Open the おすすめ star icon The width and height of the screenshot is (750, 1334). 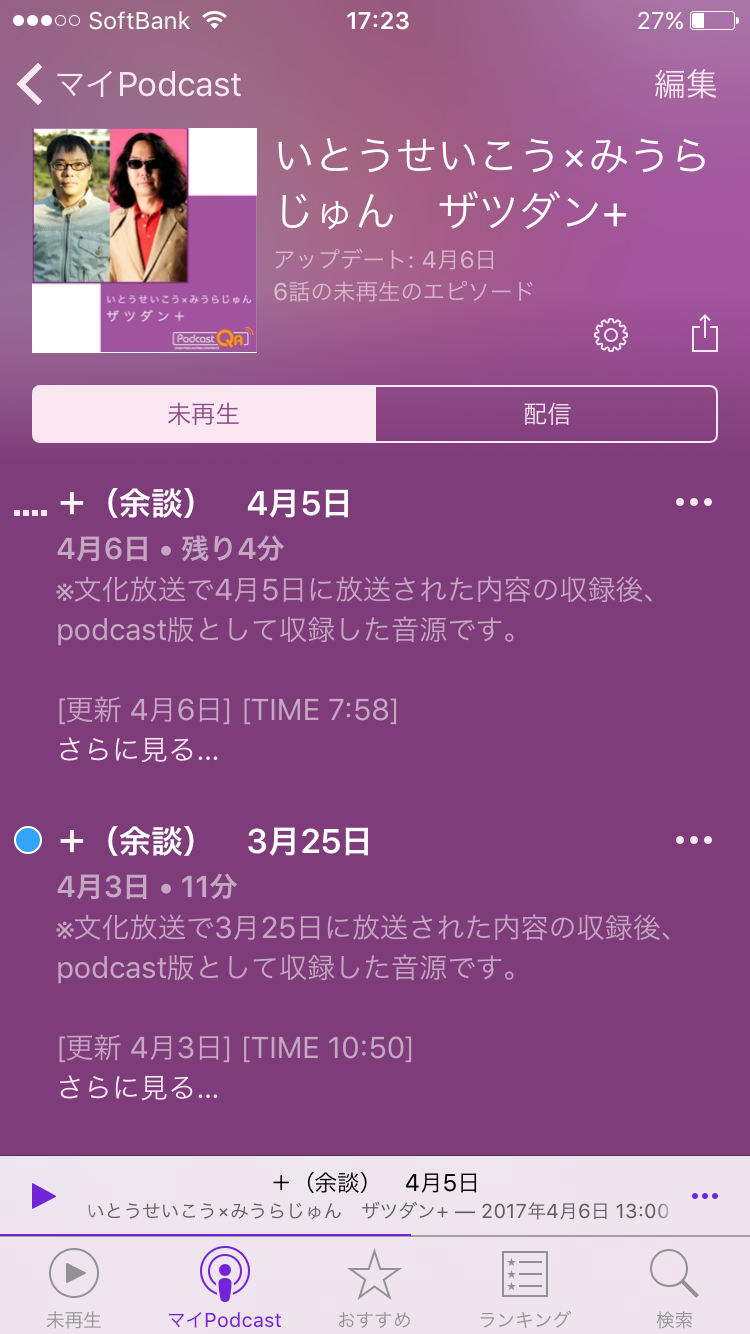coord(374,1275)
